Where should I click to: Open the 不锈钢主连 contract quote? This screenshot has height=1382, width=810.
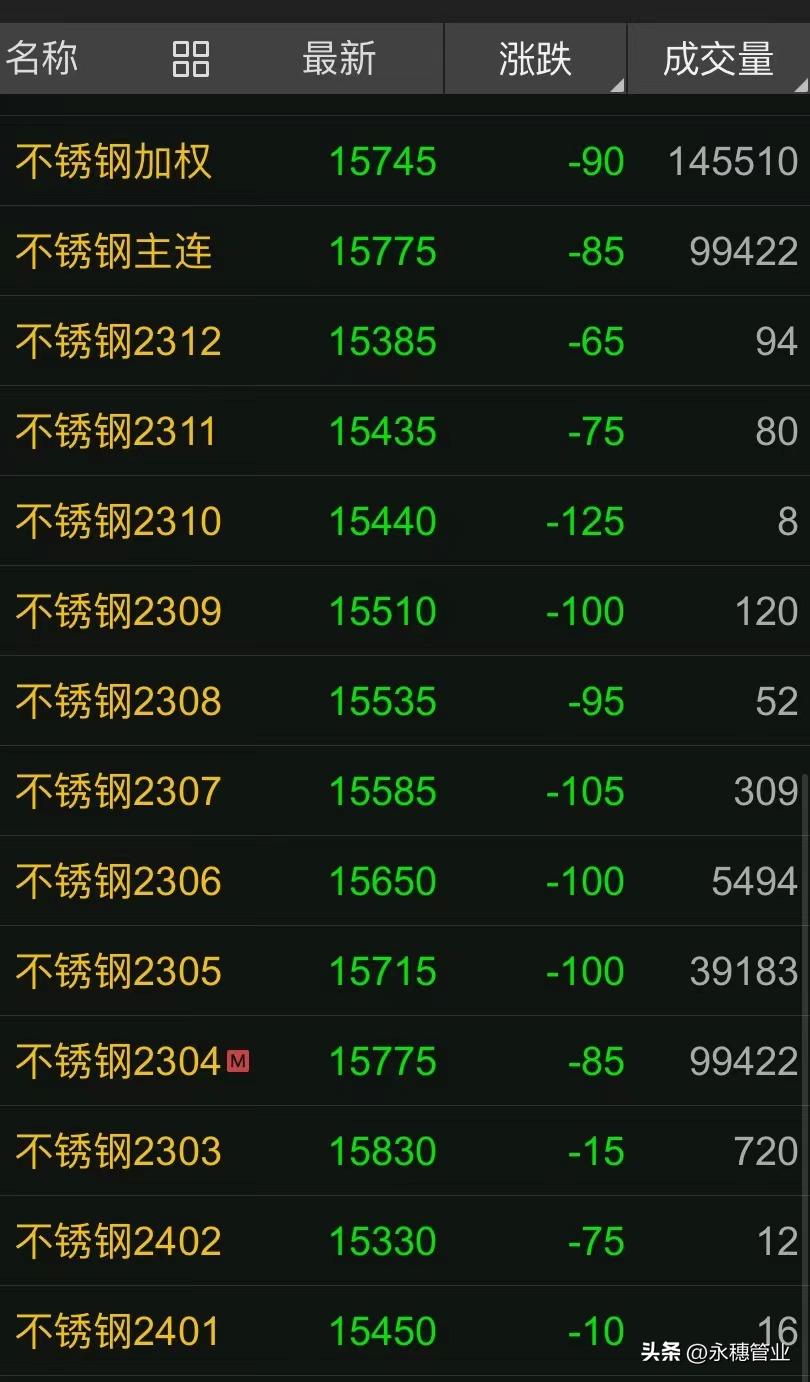click(x=112, y=251)
